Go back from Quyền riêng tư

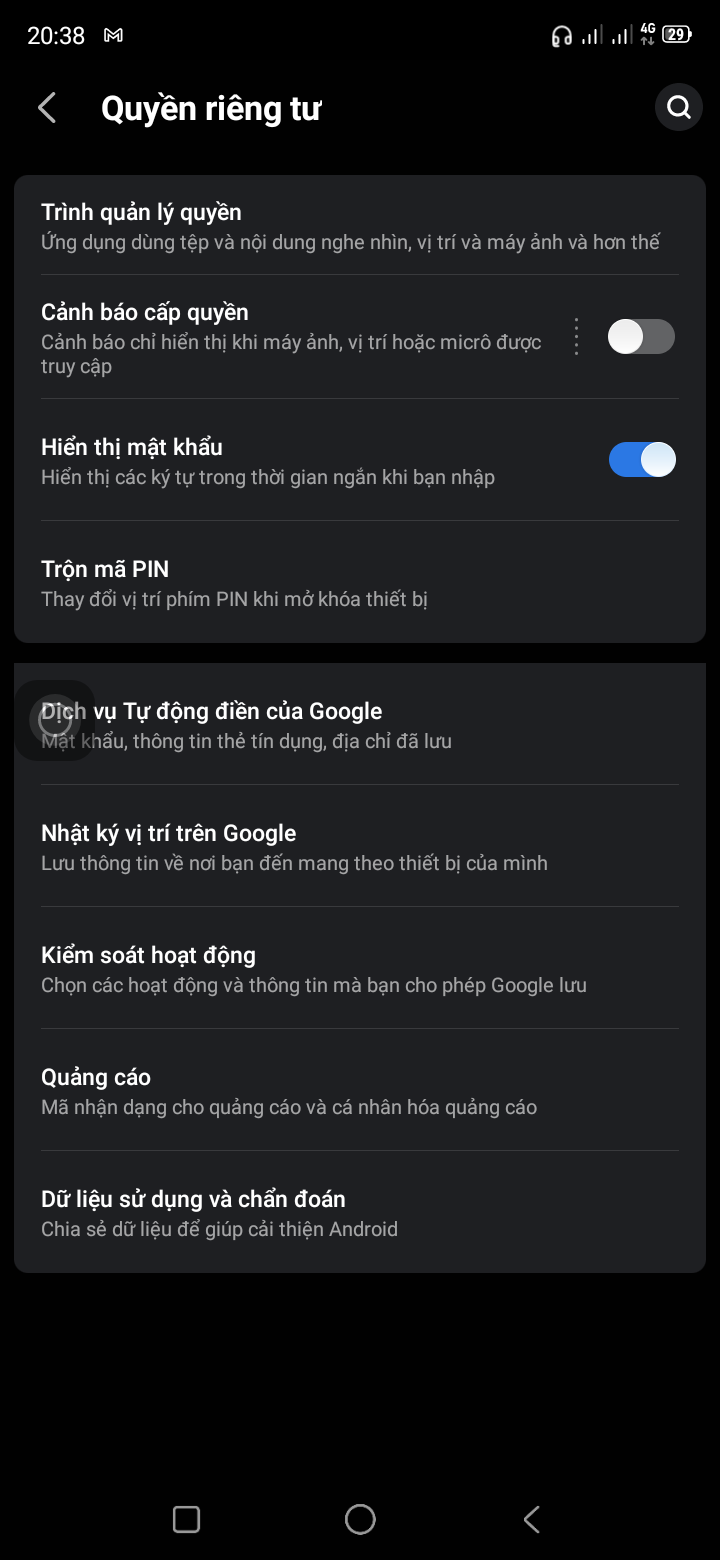(x=47, y=108)
